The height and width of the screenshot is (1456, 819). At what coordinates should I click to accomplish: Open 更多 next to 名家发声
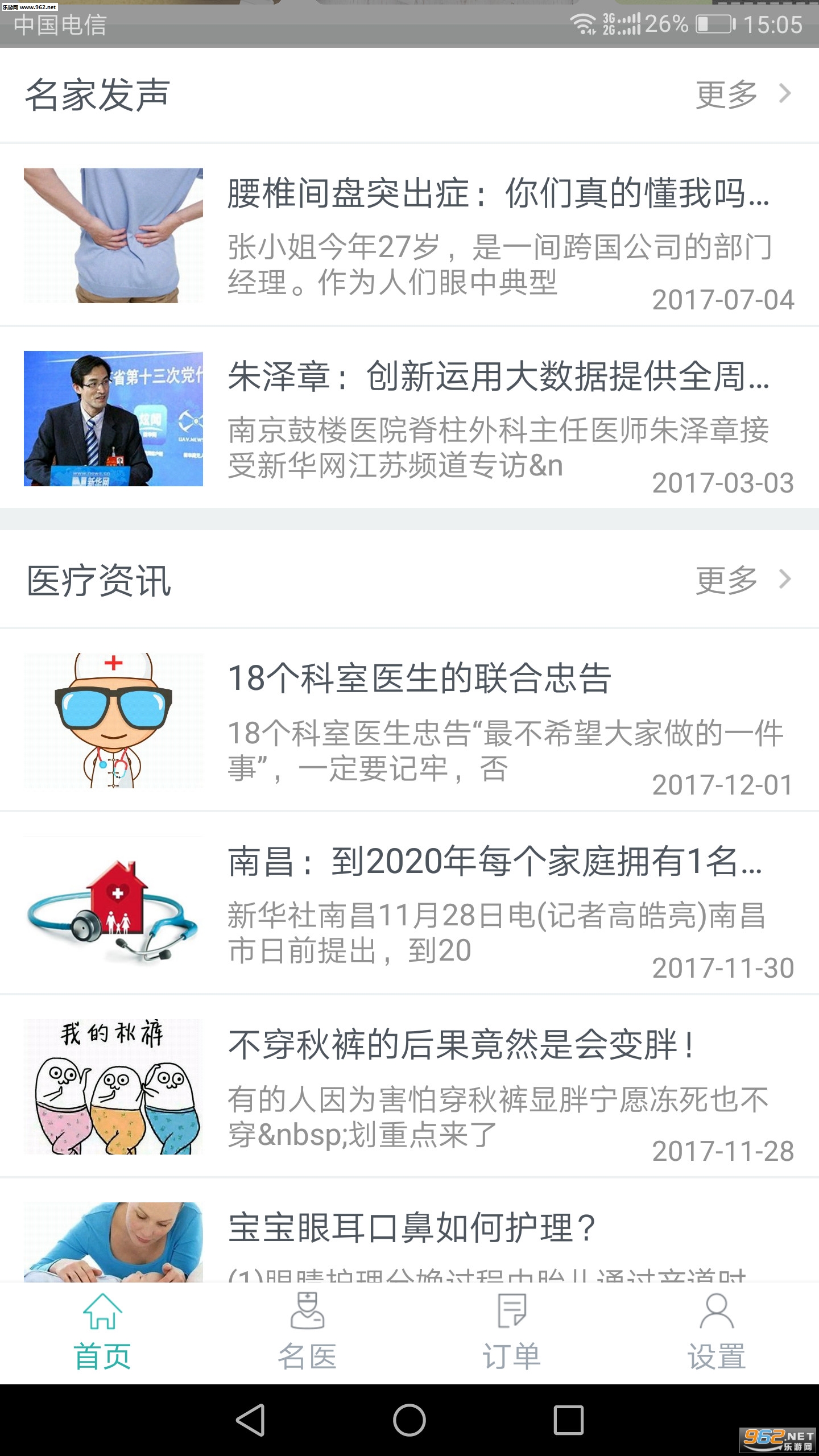point(742,94)
